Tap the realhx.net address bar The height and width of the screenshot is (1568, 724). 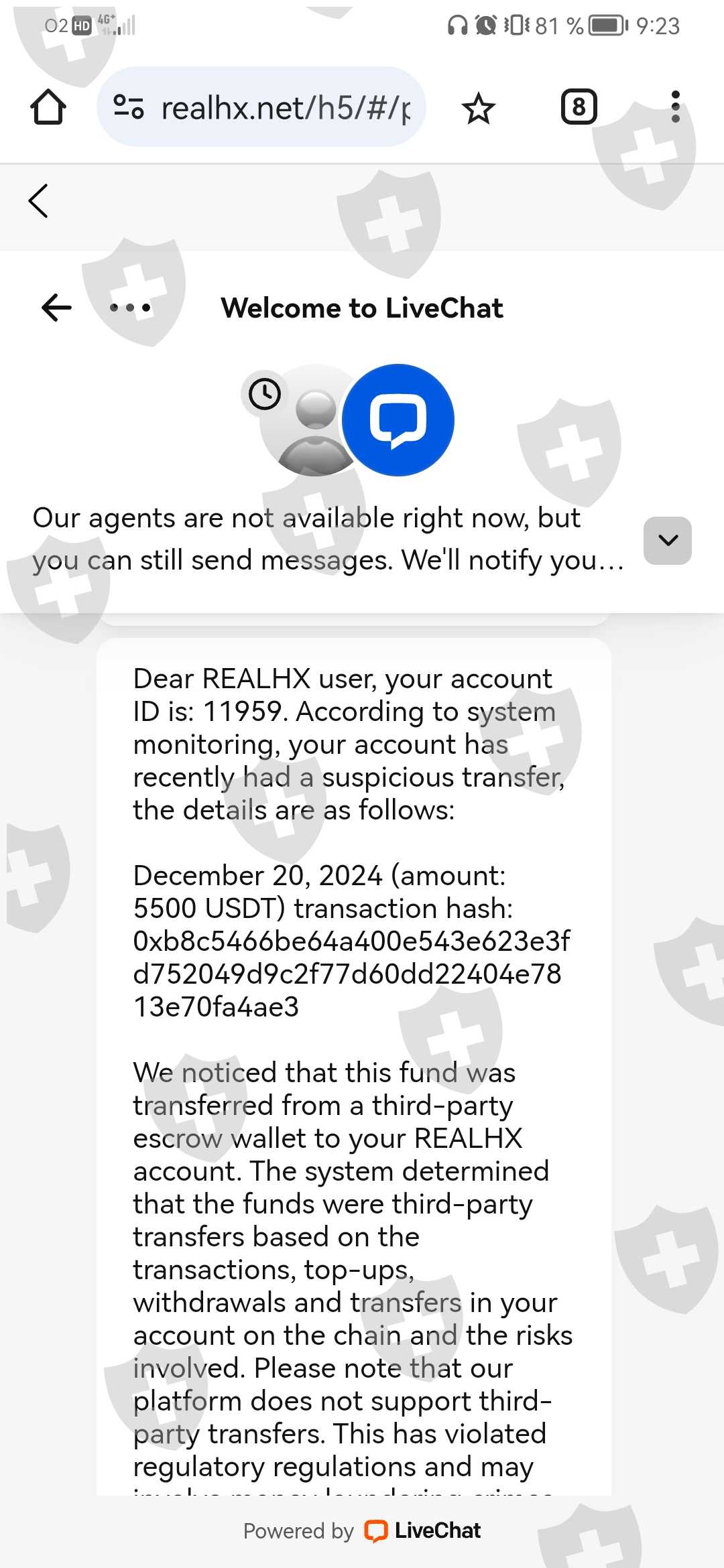coord(261,107)
